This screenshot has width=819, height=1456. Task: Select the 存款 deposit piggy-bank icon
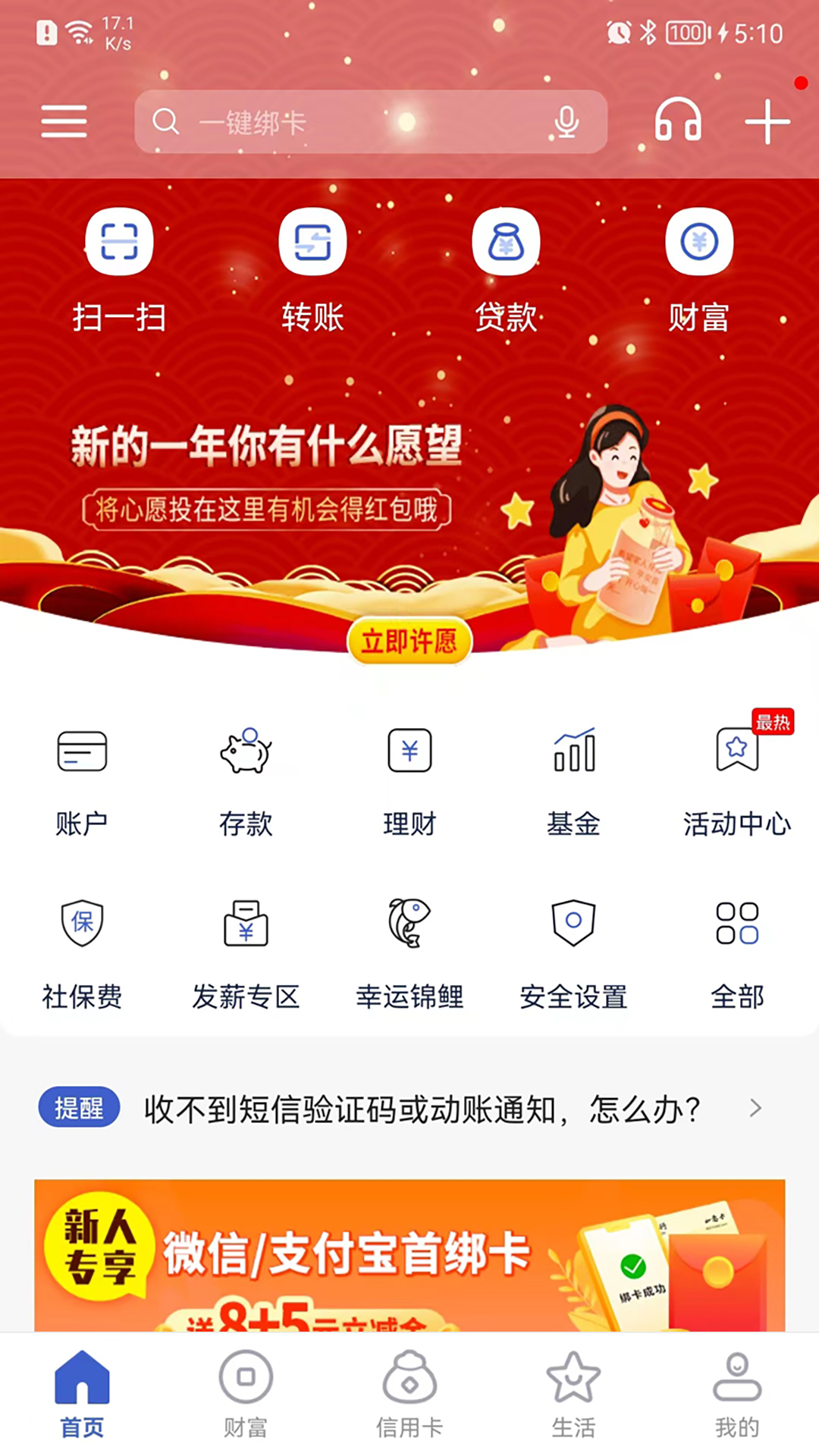pyautogui.click(x=246, y=751)
